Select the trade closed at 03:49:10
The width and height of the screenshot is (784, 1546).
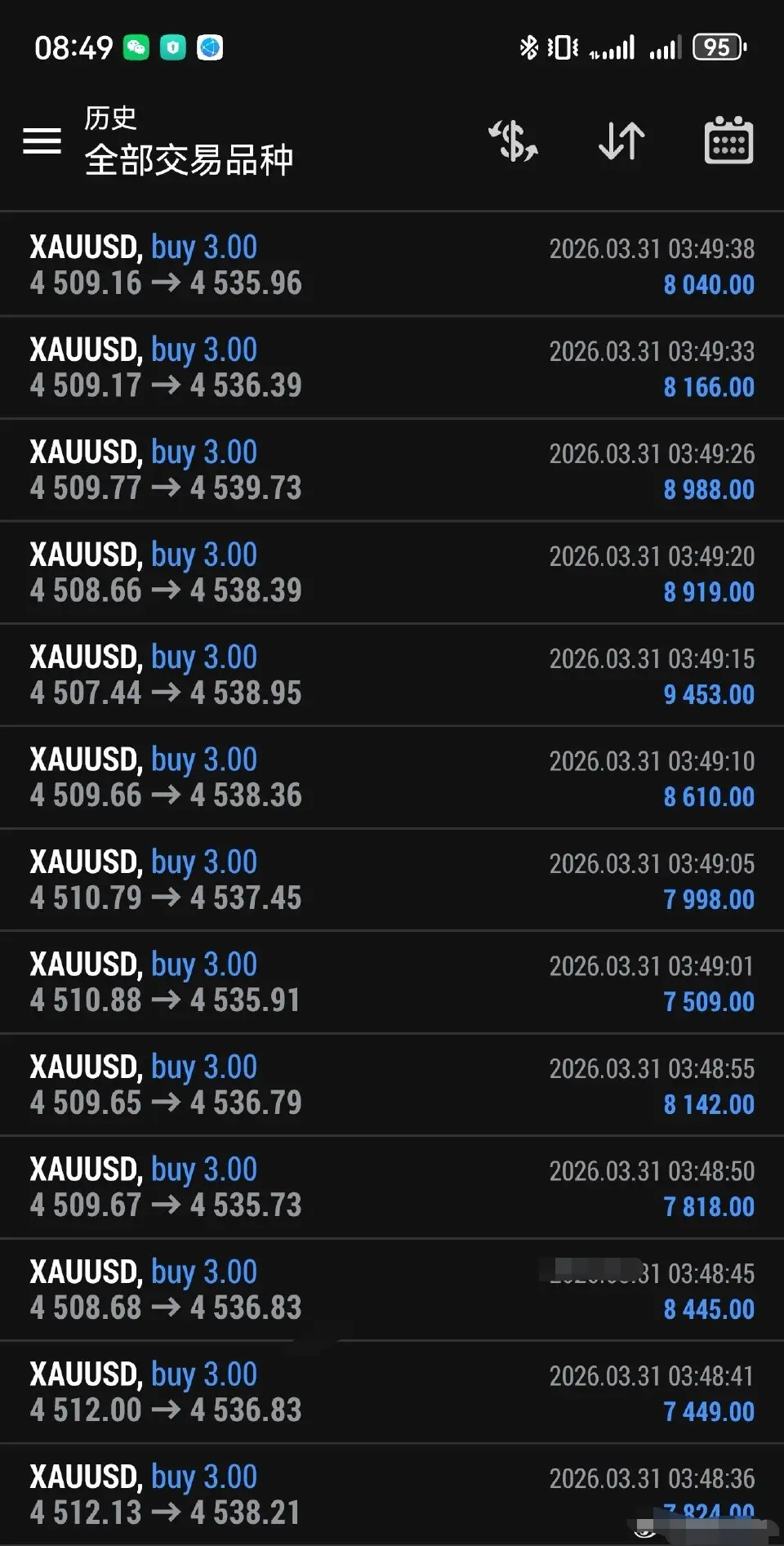[392, 777]
